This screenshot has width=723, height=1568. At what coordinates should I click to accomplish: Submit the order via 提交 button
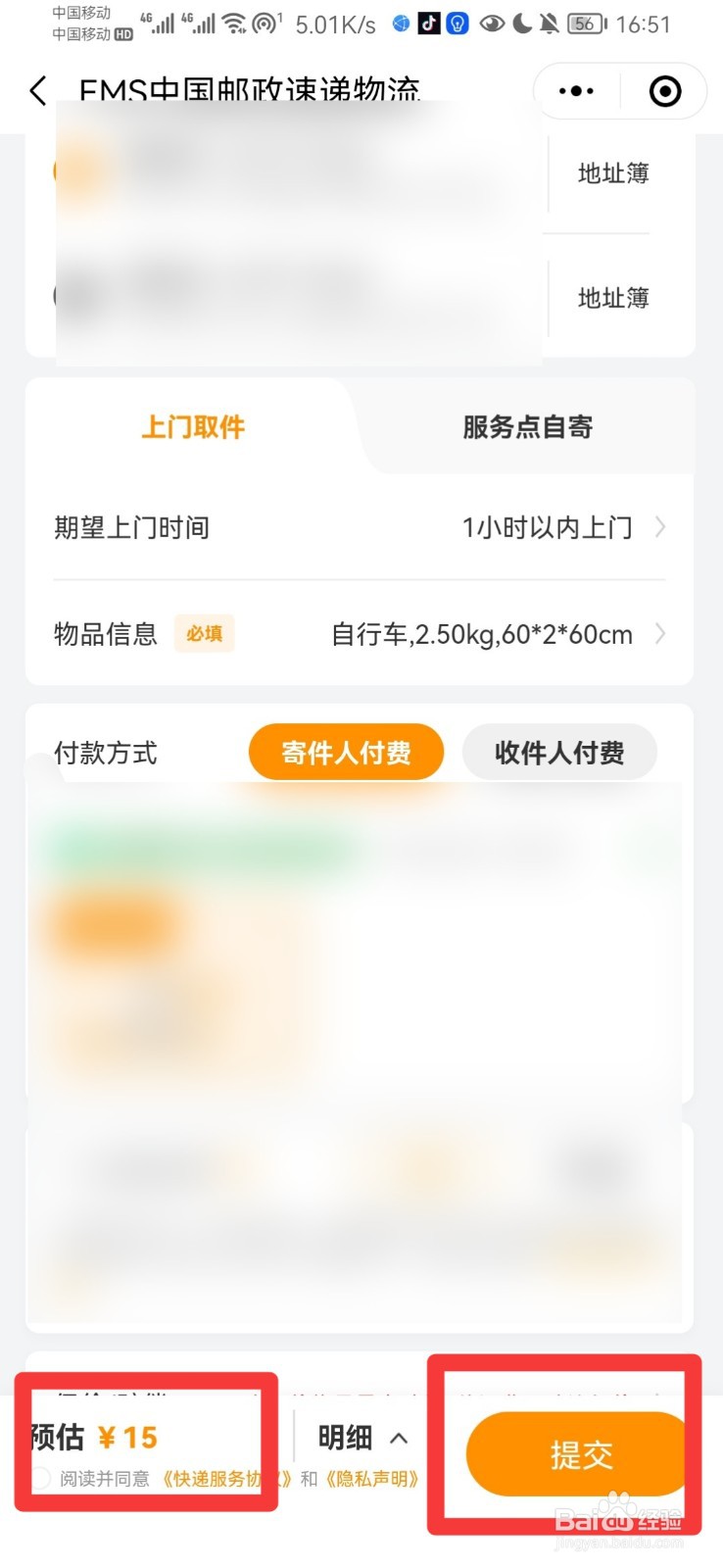[583, 1455]
